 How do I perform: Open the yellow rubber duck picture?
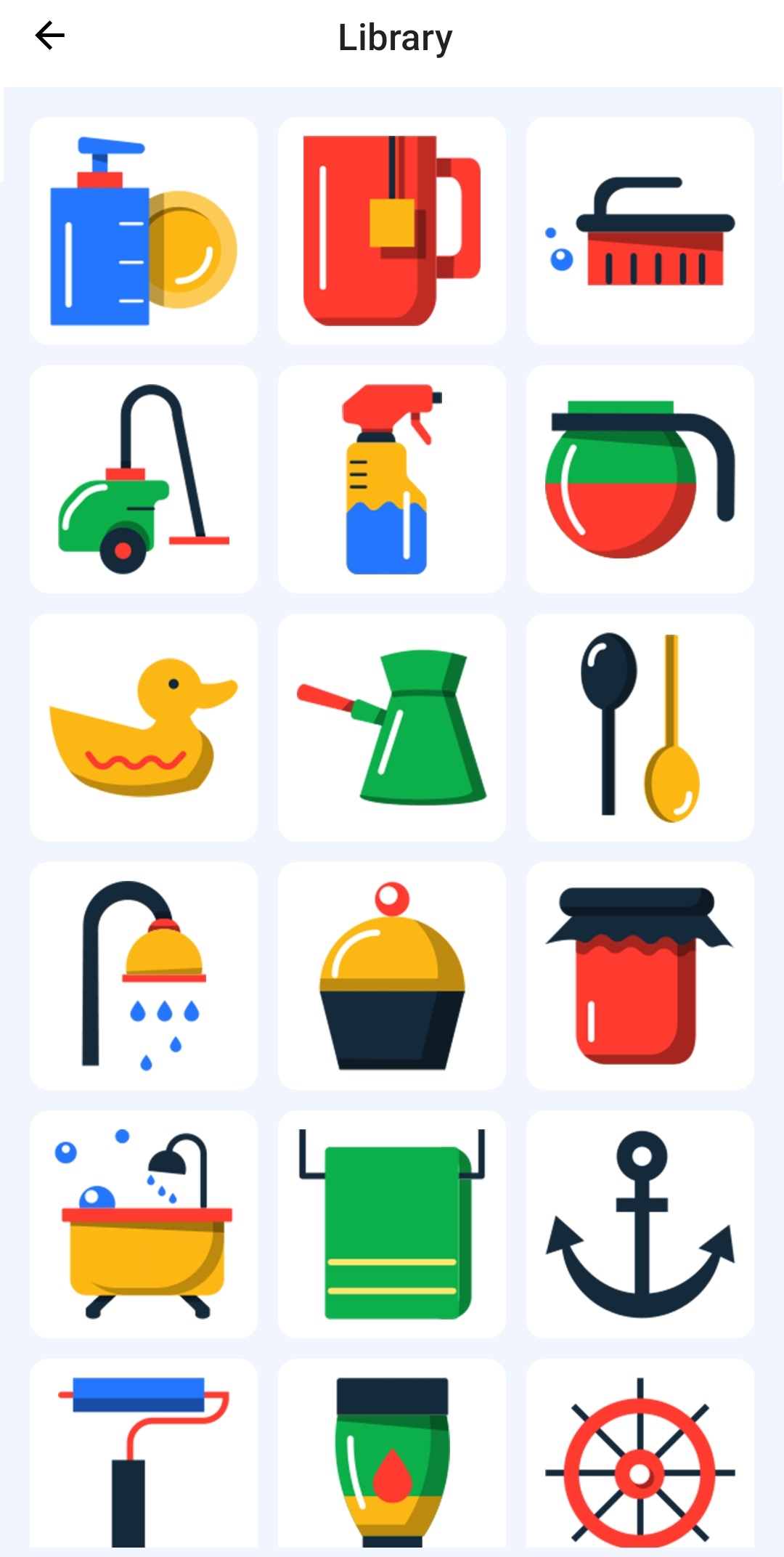pyautogui.click(x=144, y=728)
